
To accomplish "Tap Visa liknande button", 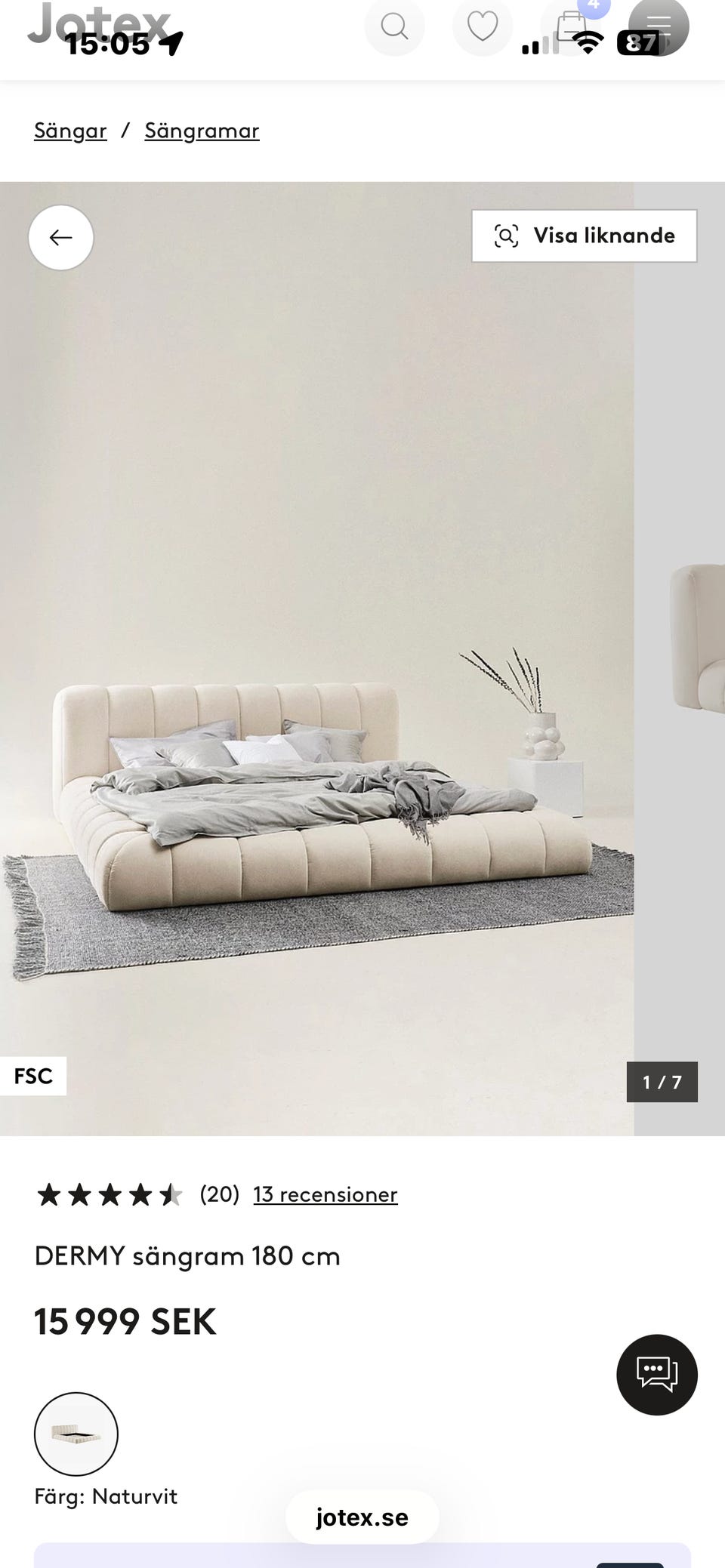I will click(x=585, y=236).
